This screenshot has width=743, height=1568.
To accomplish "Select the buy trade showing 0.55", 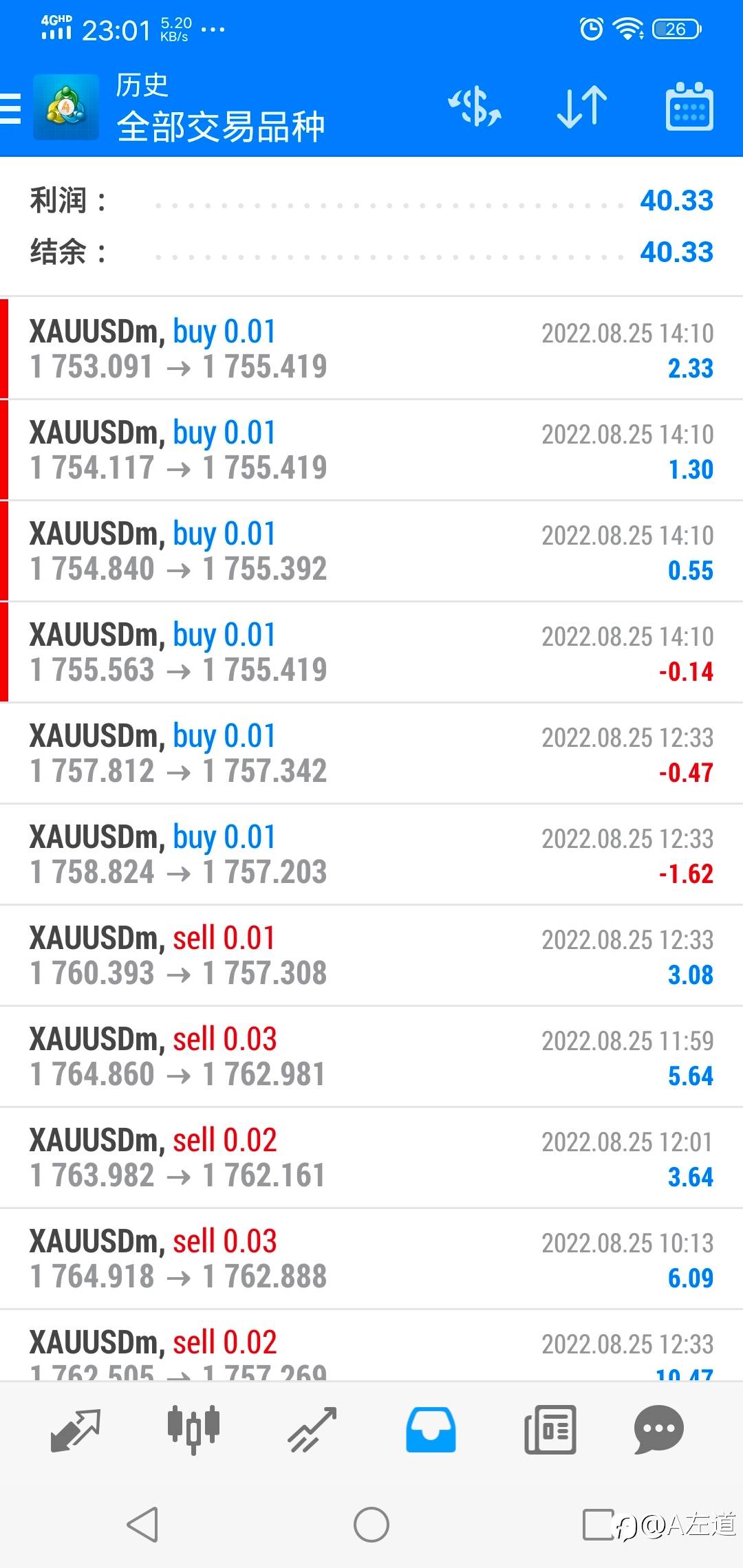I will coord(371,551).
